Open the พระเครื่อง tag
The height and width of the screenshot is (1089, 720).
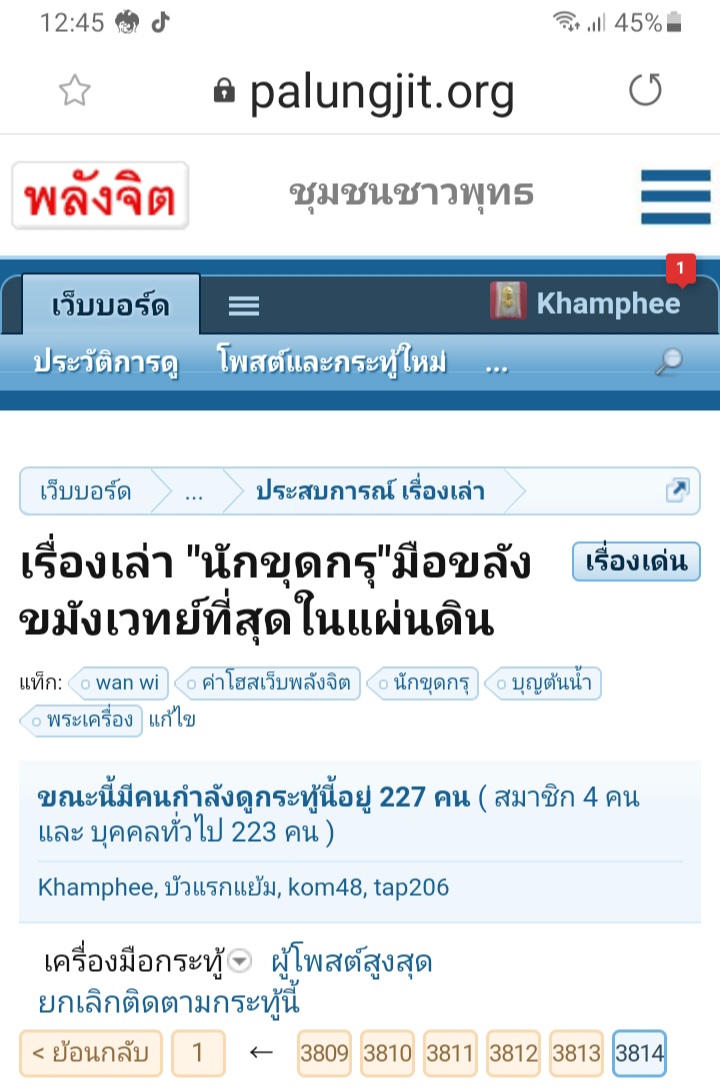87,720
